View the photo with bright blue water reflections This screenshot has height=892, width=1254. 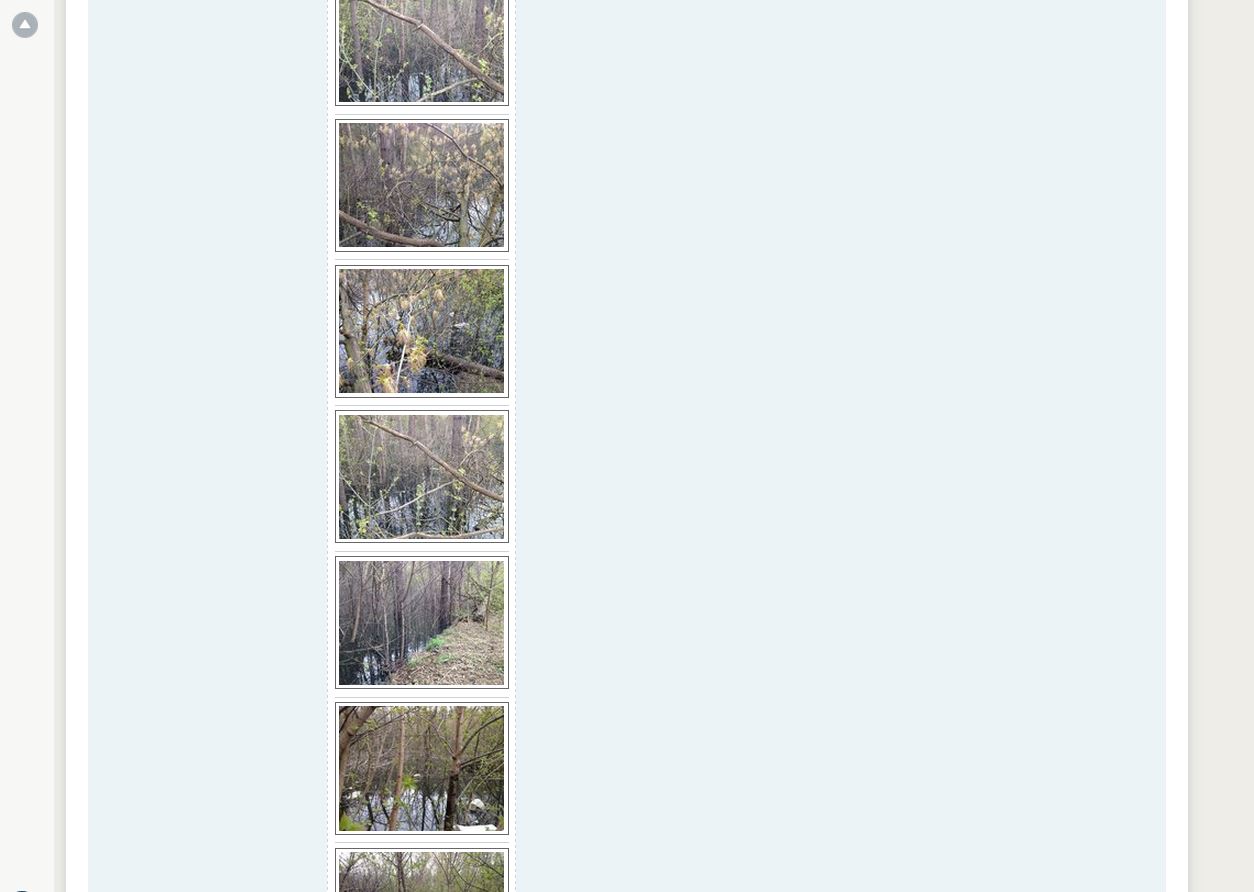421,331
